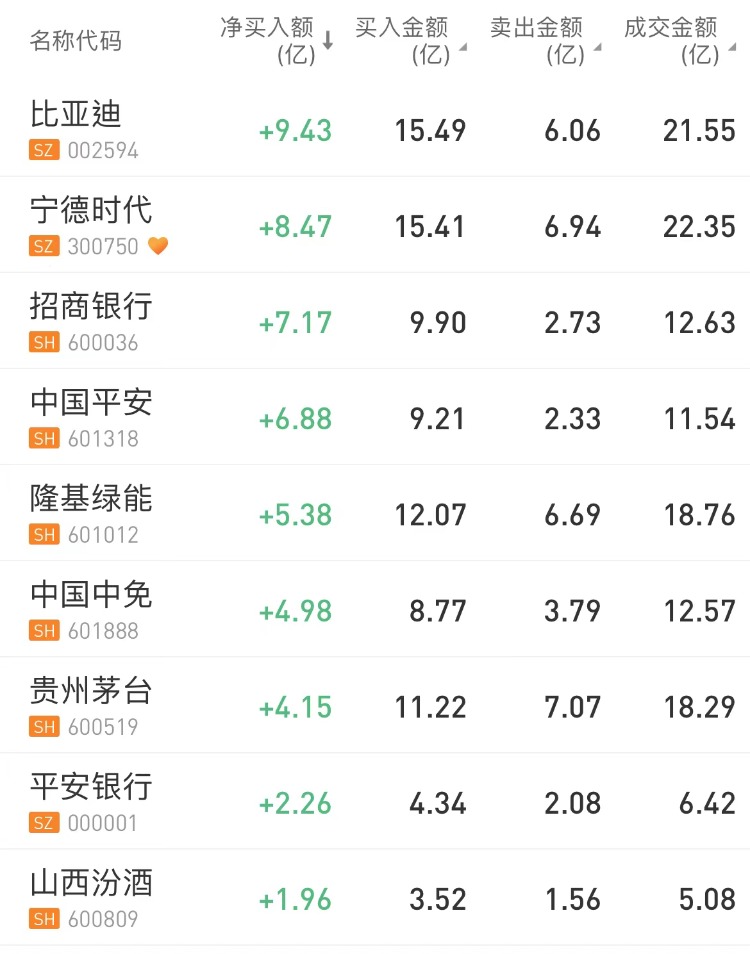Sort by 成交金额 column

coord(677,40)
